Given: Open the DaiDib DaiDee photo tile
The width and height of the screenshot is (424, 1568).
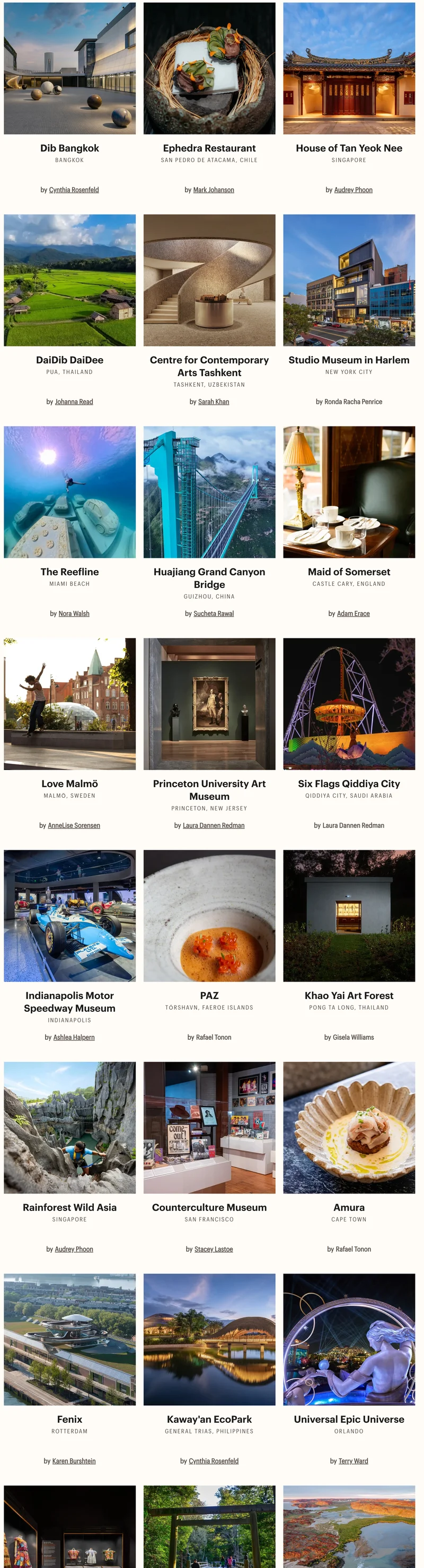Looking at the screenshot, I should 69,280.
